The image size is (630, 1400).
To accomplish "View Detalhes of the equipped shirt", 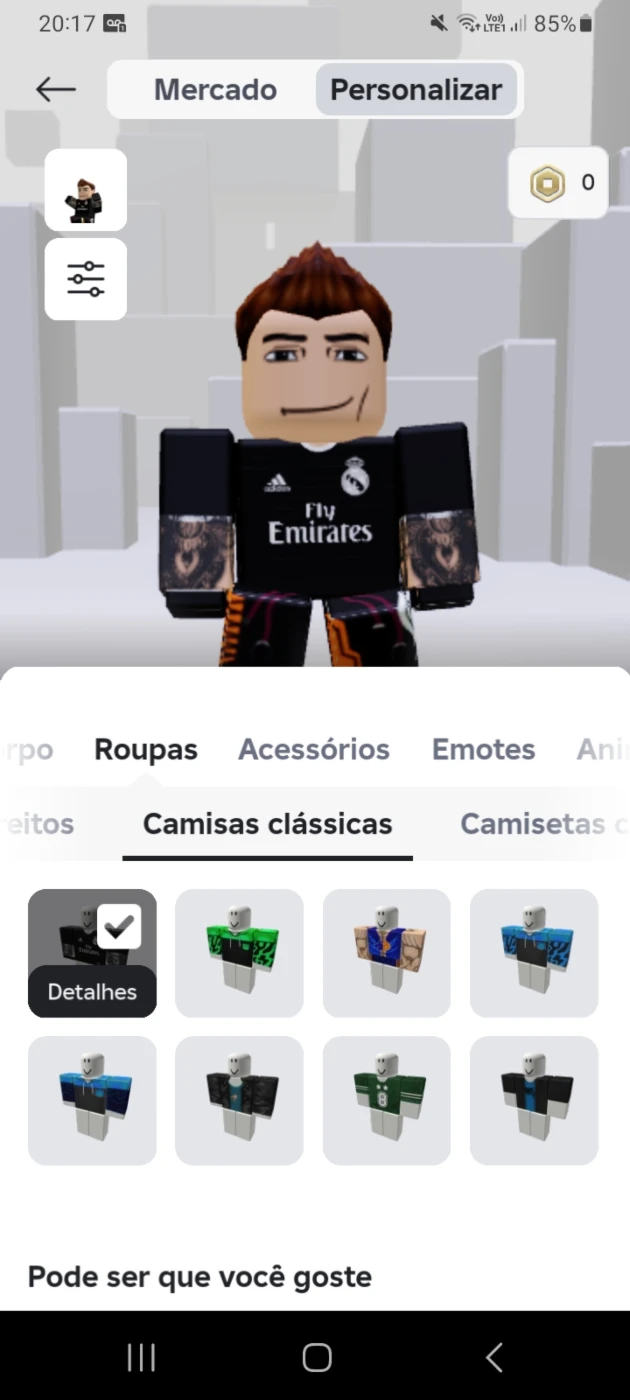I will pyautogui.click(x=92, y=992).
